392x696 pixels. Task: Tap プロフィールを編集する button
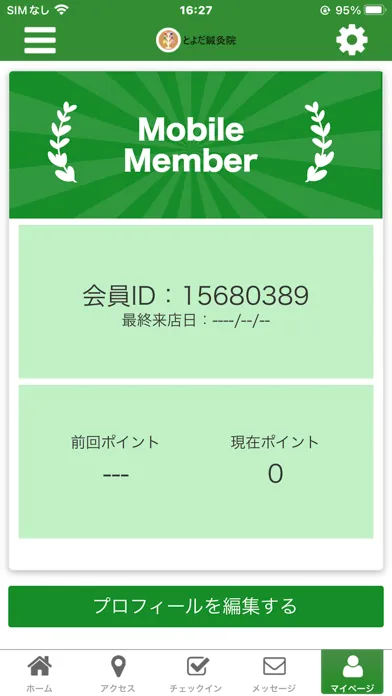(196, 606)
